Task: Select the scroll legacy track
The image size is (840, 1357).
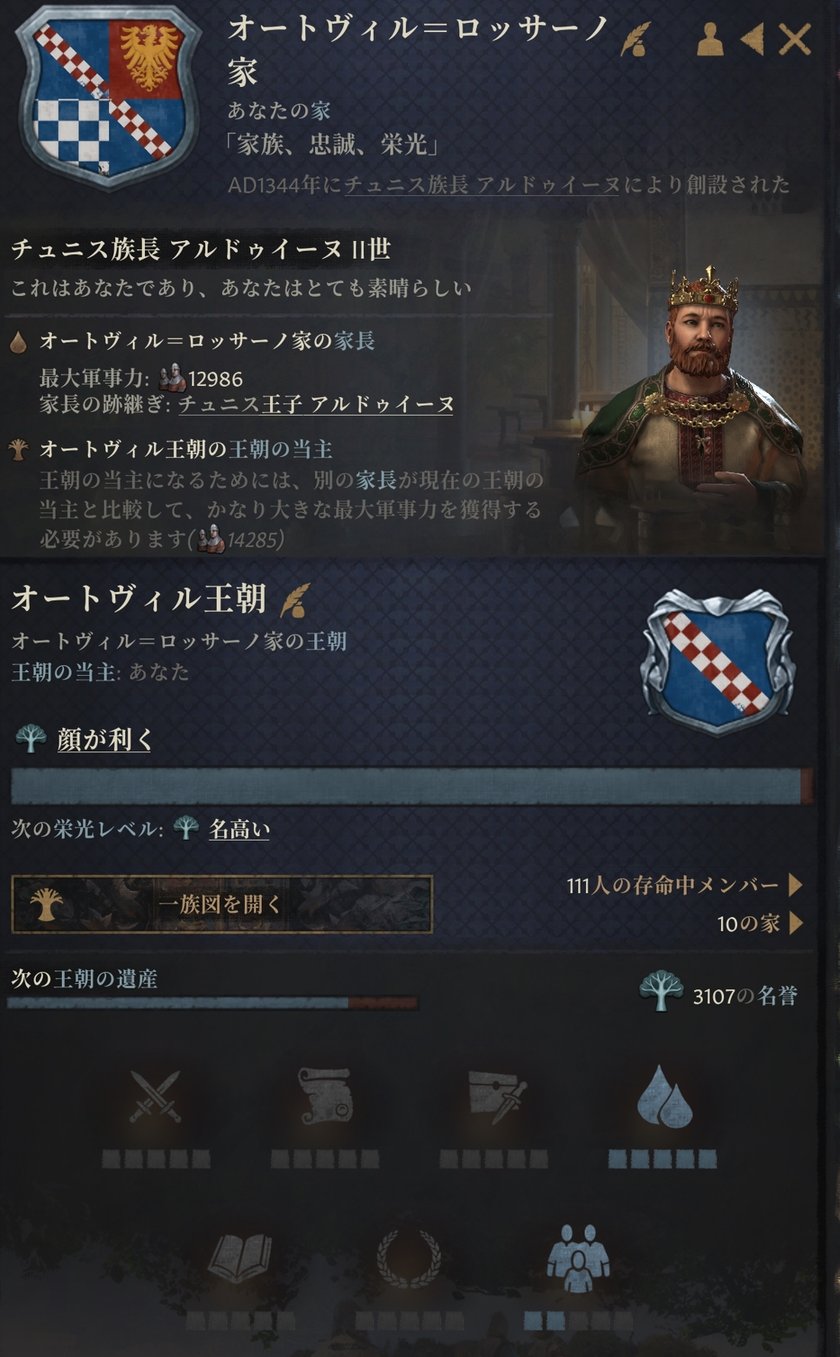Action: pos(325,1115)
